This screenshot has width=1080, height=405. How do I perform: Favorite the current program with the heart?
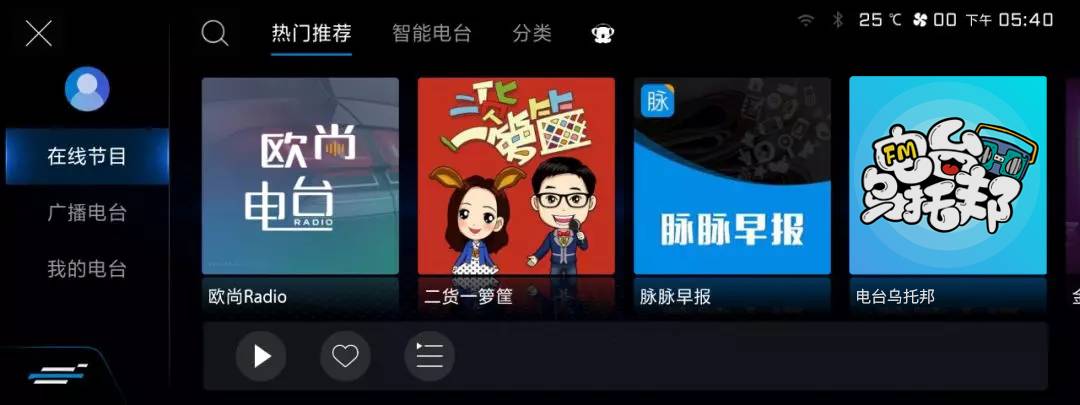coord(345,356)
